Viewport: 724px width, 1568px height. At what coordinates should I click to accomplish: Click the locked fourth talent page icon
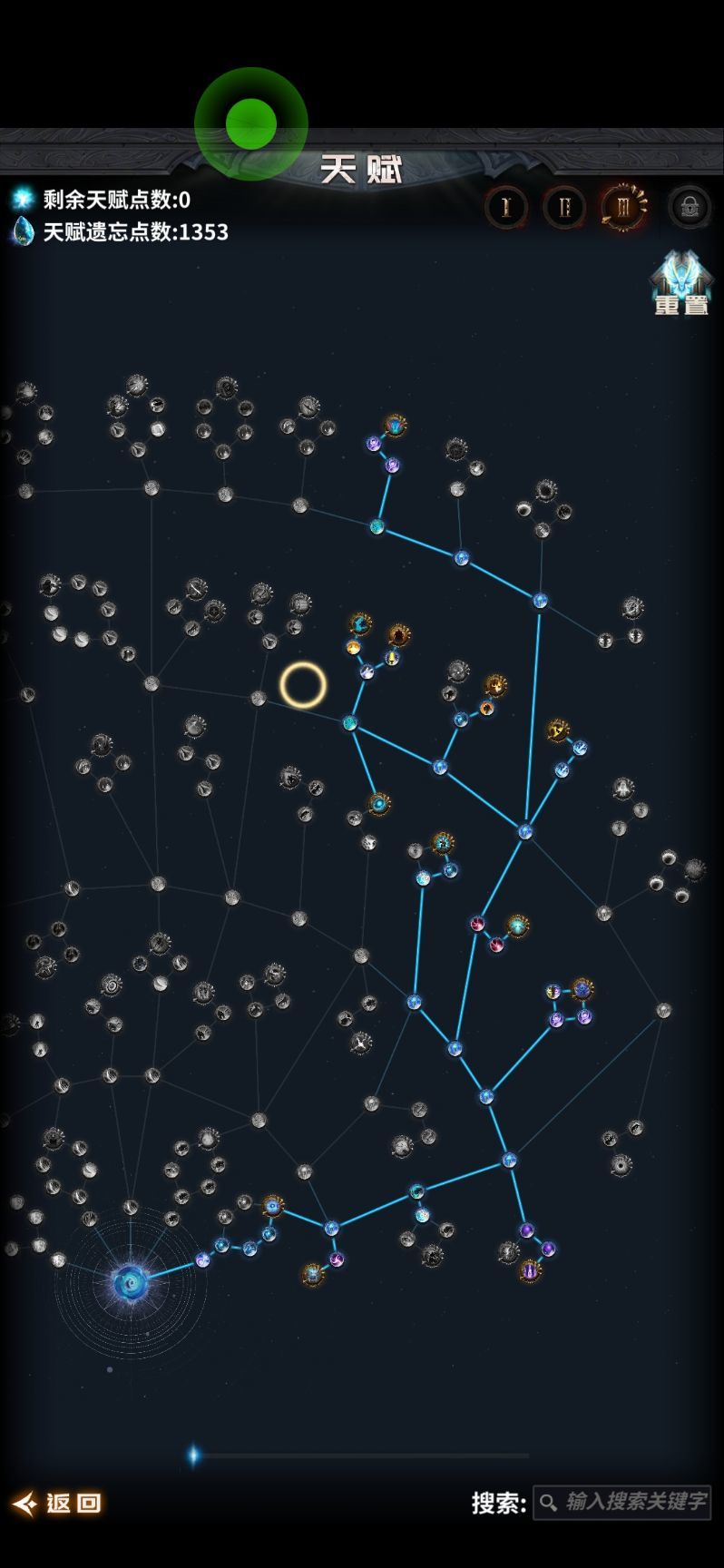(688, 207)
